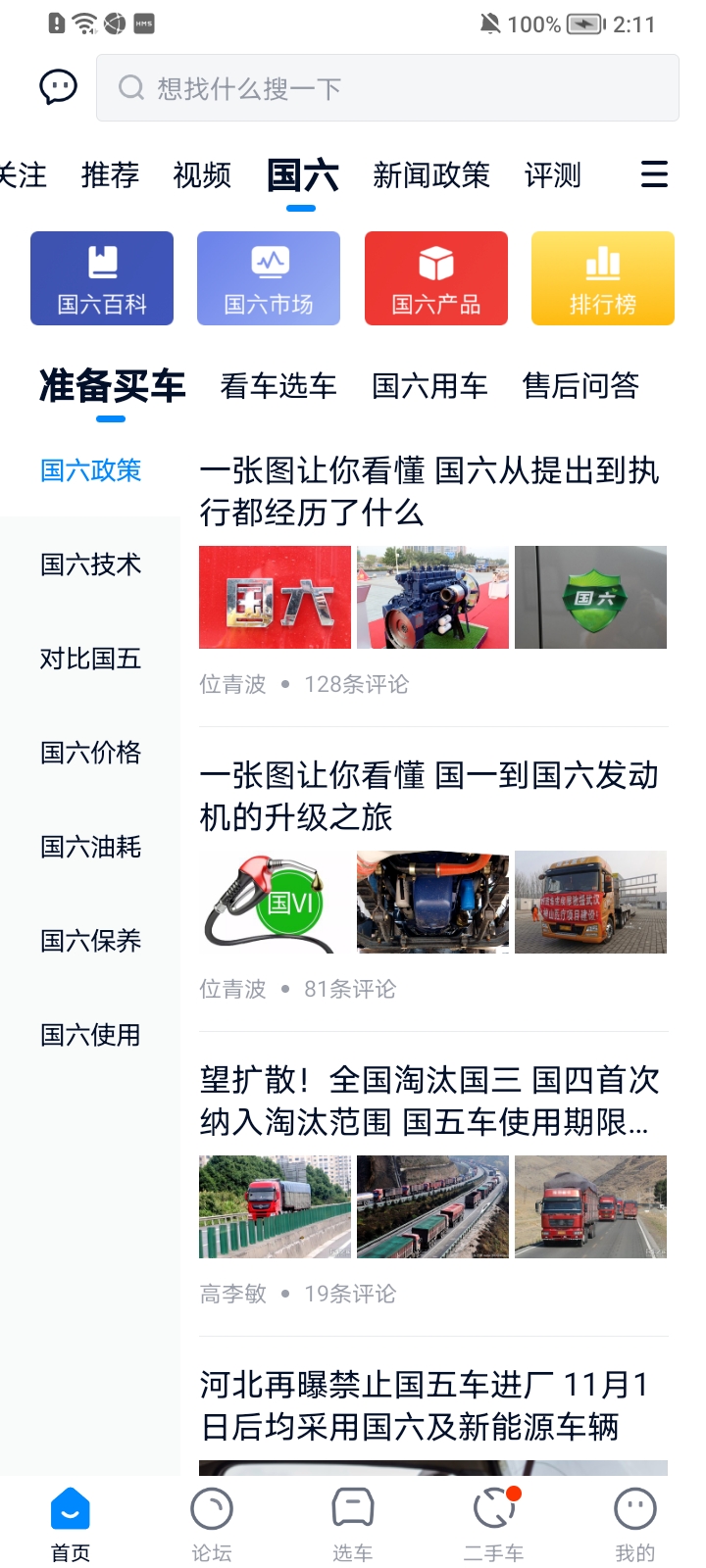Open article 望扩散！全国淘汰国三 国四
Viewport: 706px width, 1568px height.
click(429, 1101)
